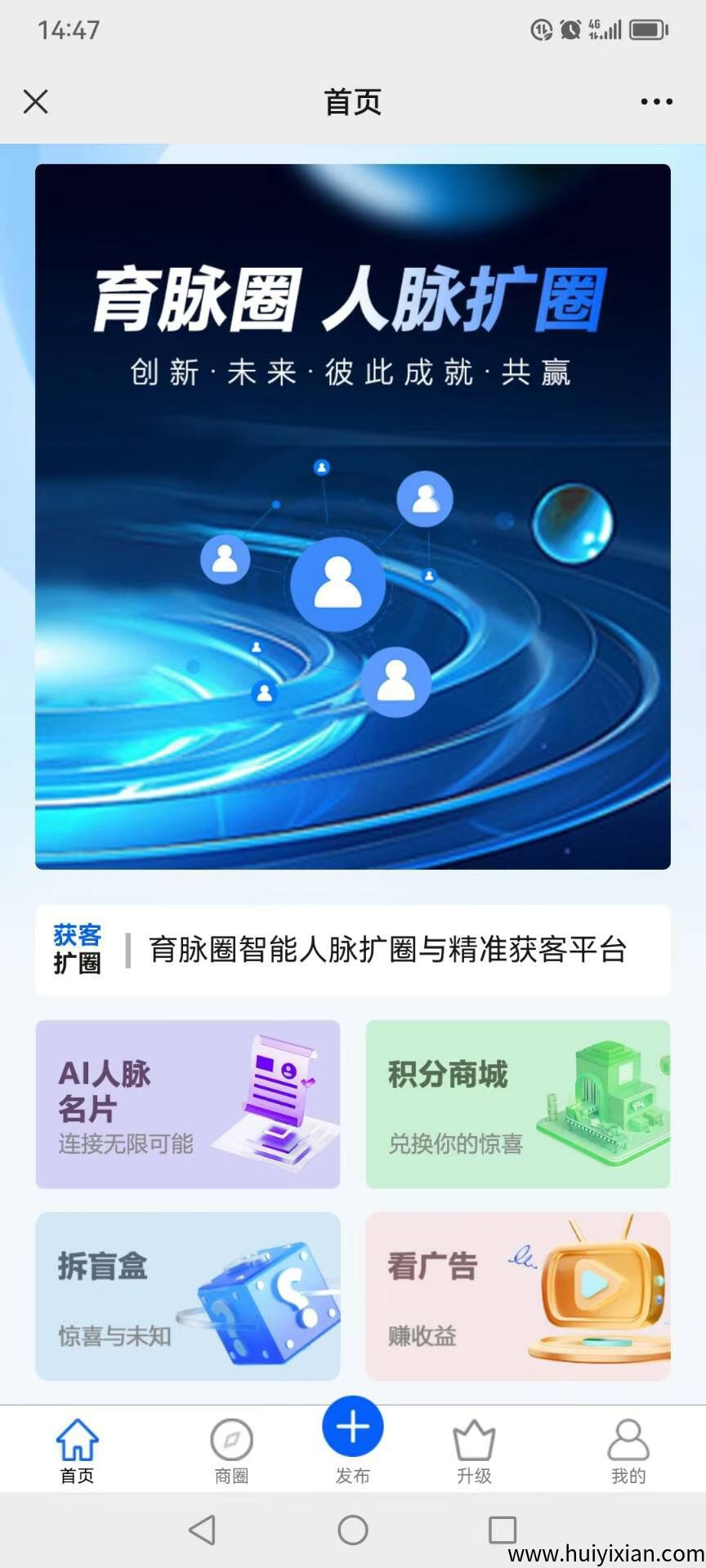Open the 积分商城 card

(517, 1104)
